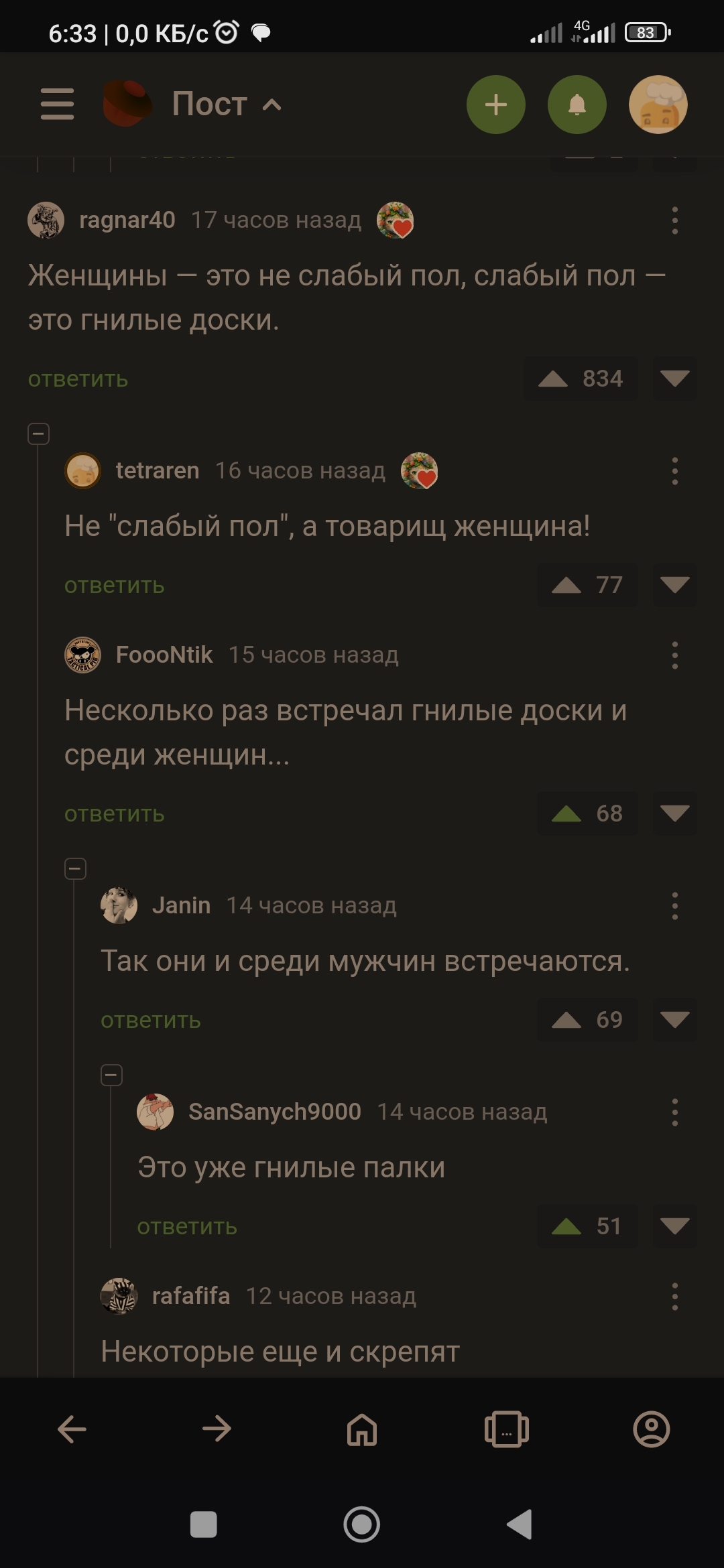Tap the green plus create button
Viewport: 724px width, 1568px height.
495,105
